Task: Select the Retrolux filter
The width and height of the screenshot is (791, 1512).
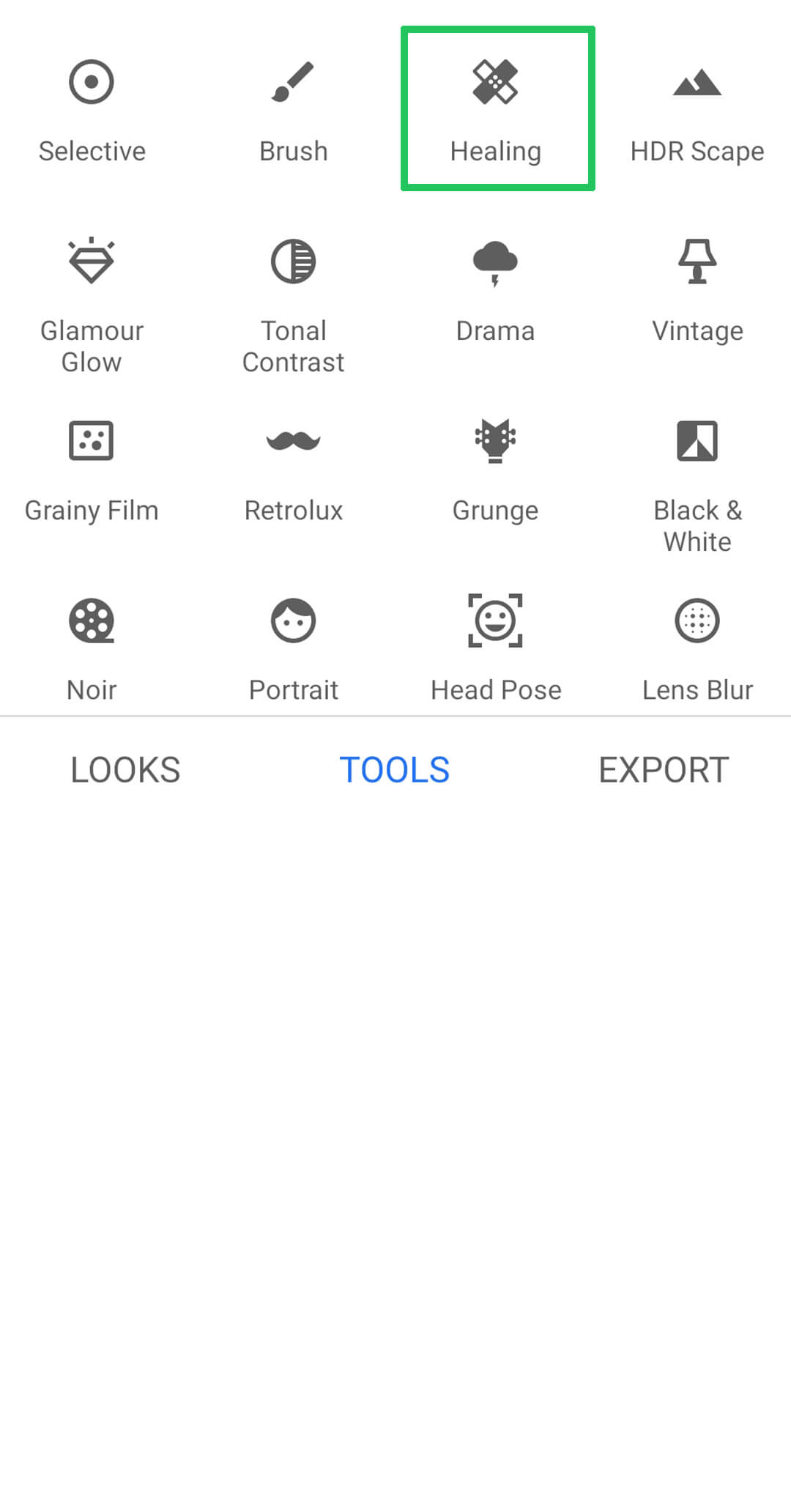Action: pos(293,472)
